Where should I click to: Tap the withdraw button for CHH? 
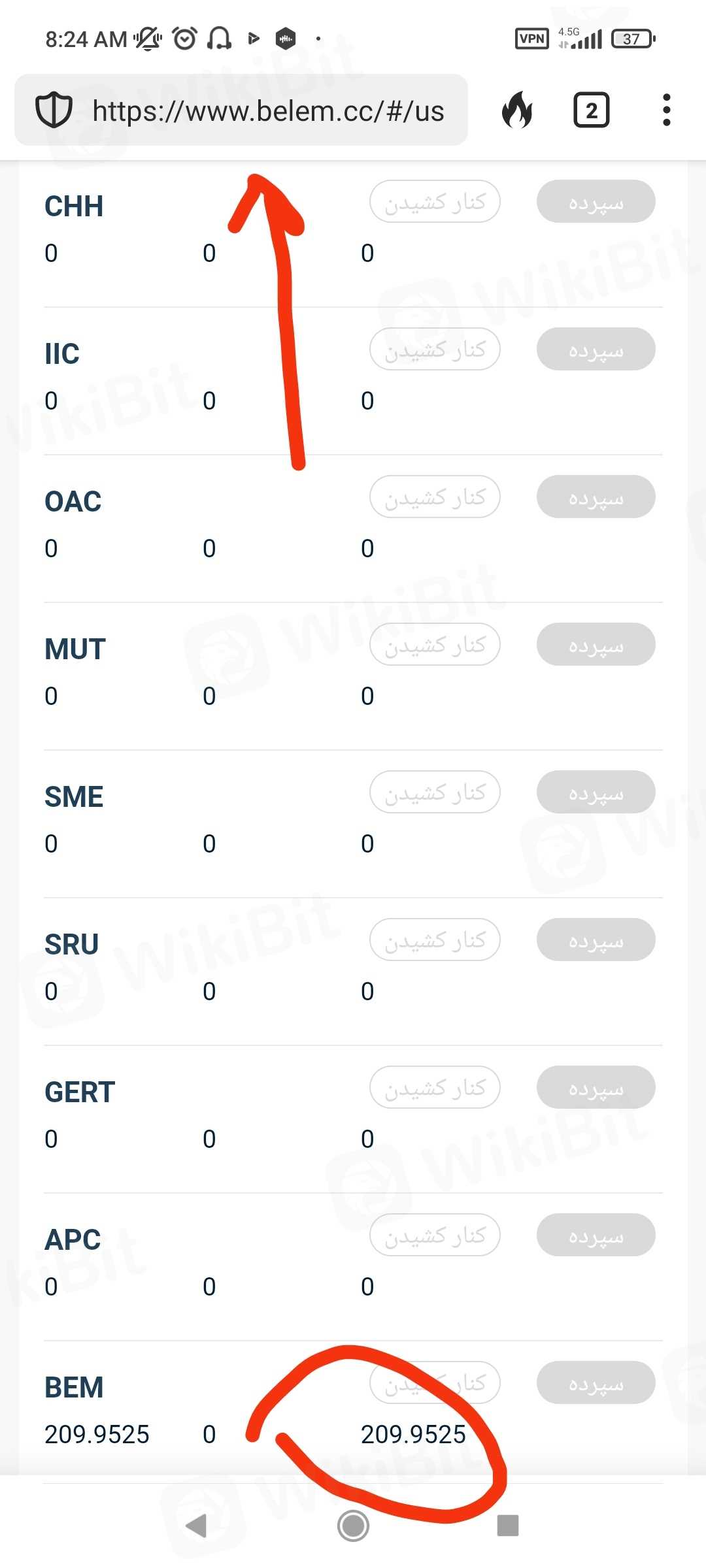click(435, 202)
